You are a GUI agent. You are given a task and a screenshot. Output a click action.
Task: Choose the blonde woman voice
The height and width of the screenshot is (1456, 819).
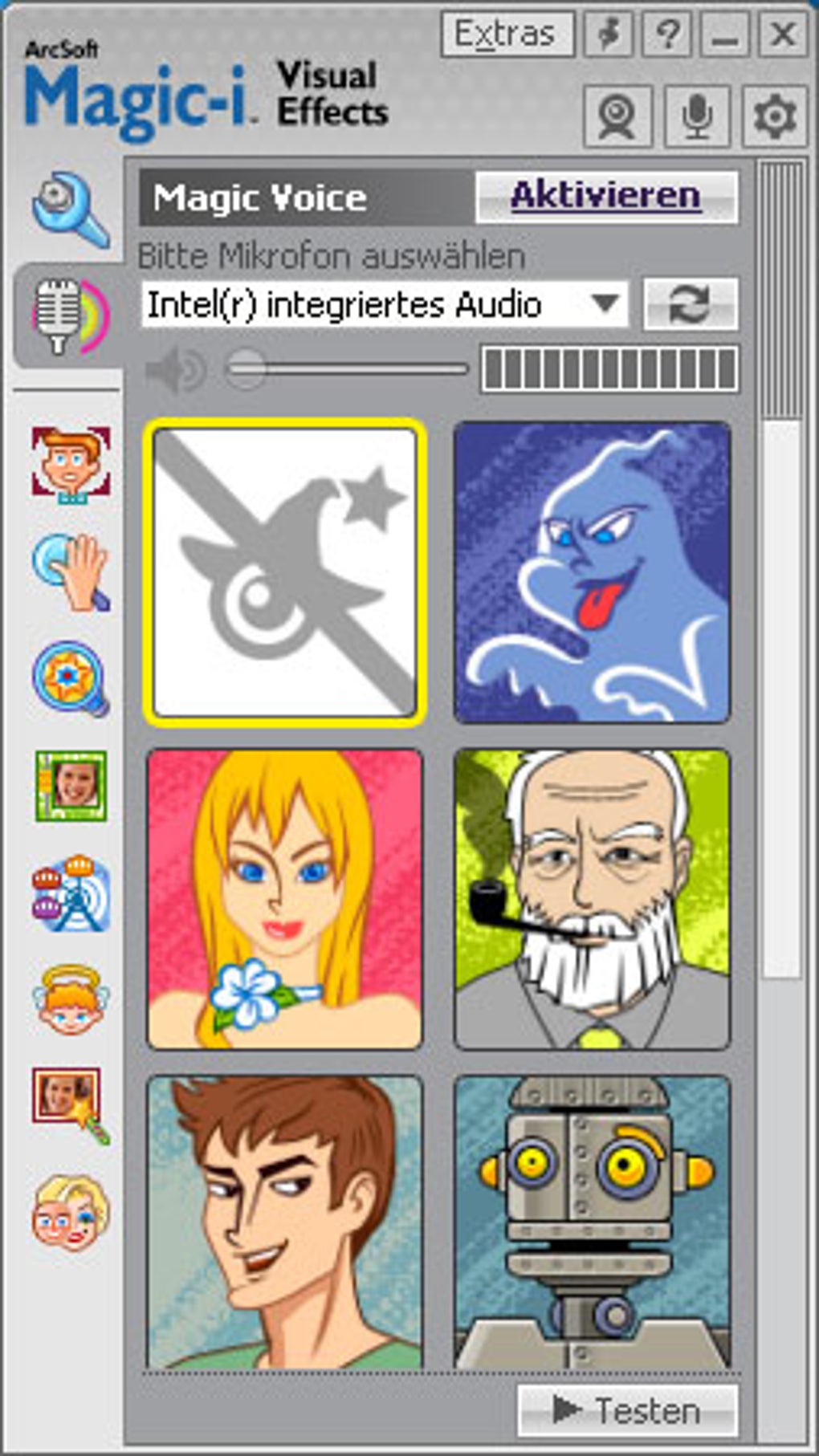pos(284,899)
